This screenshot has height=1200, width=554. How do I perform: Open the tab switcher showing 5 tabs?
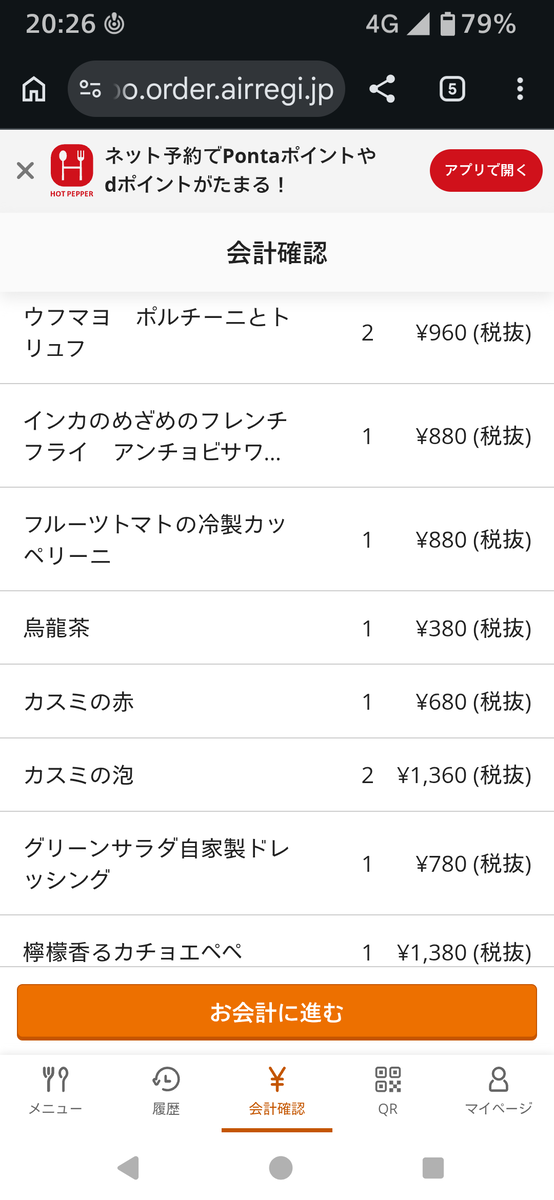point(452,90)
